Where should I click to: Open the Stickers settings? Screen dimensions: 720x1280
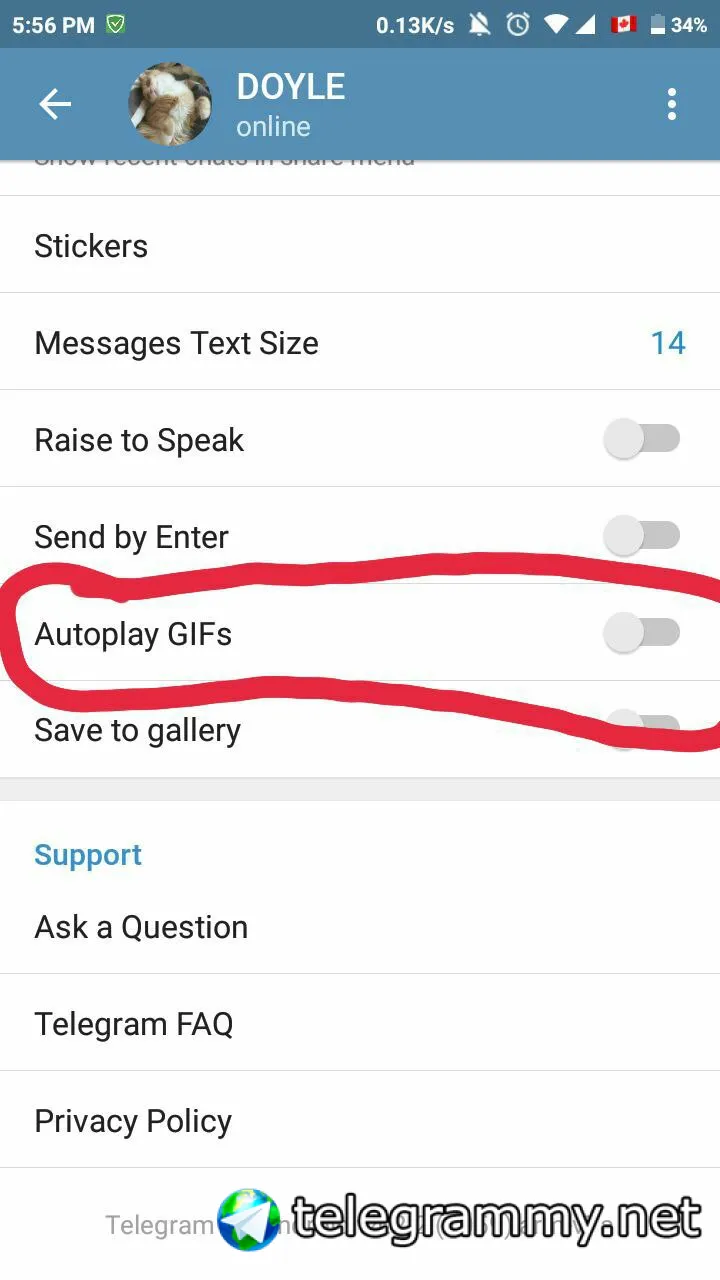tap(91, 246)
